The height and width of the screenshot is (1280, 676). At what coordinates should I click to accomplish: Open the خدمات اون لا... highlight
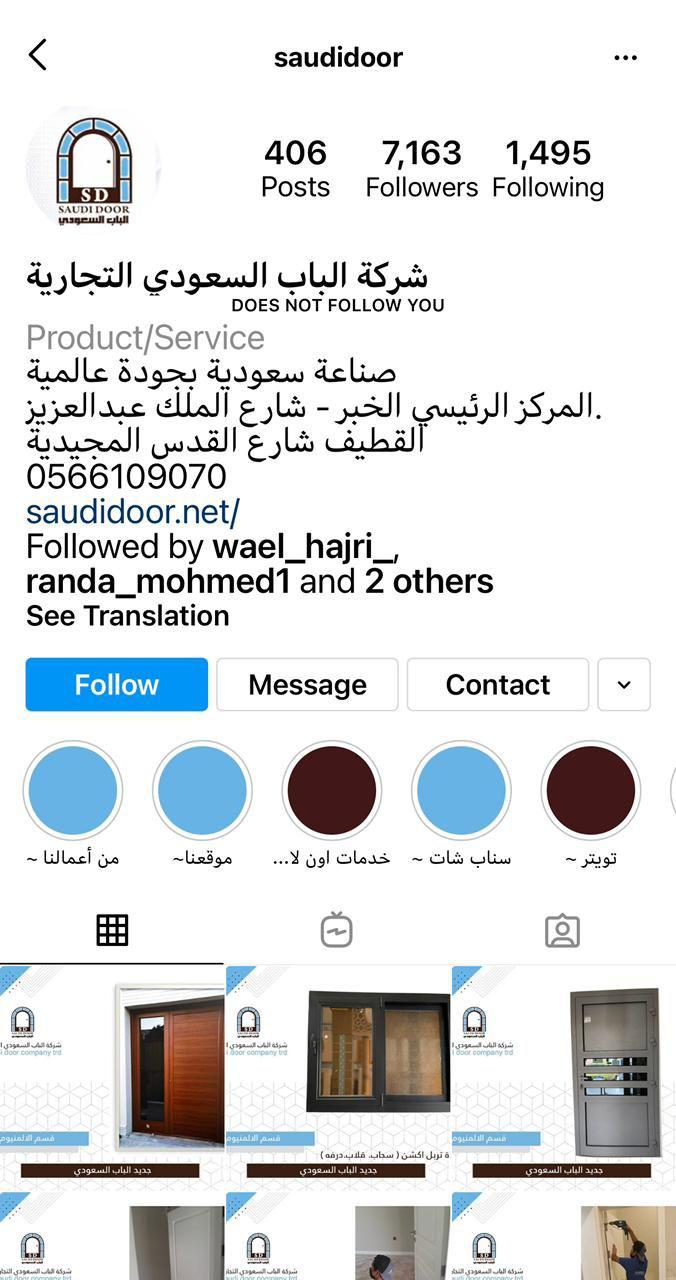[x=332, y=790]
